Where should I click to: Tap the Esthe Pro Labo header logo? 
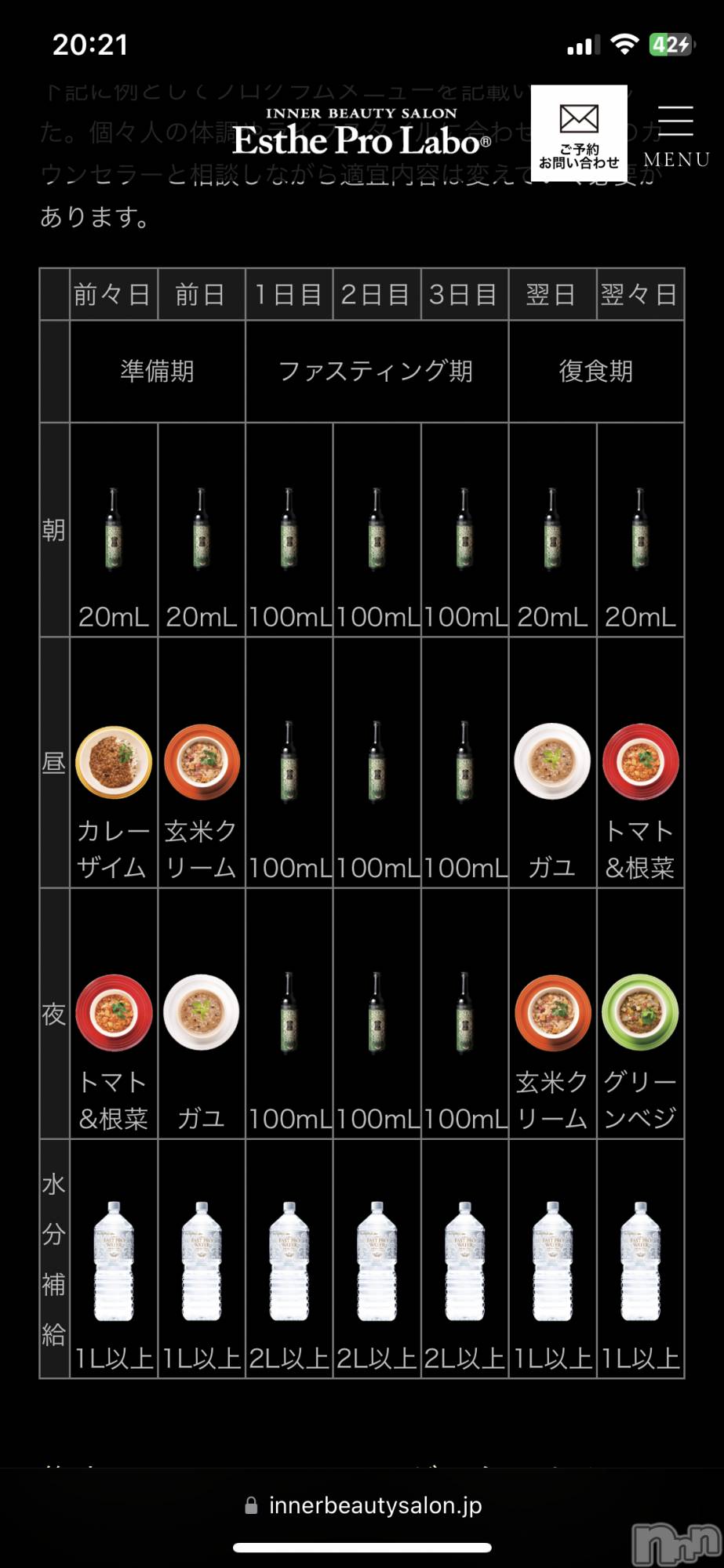[362, 133]
